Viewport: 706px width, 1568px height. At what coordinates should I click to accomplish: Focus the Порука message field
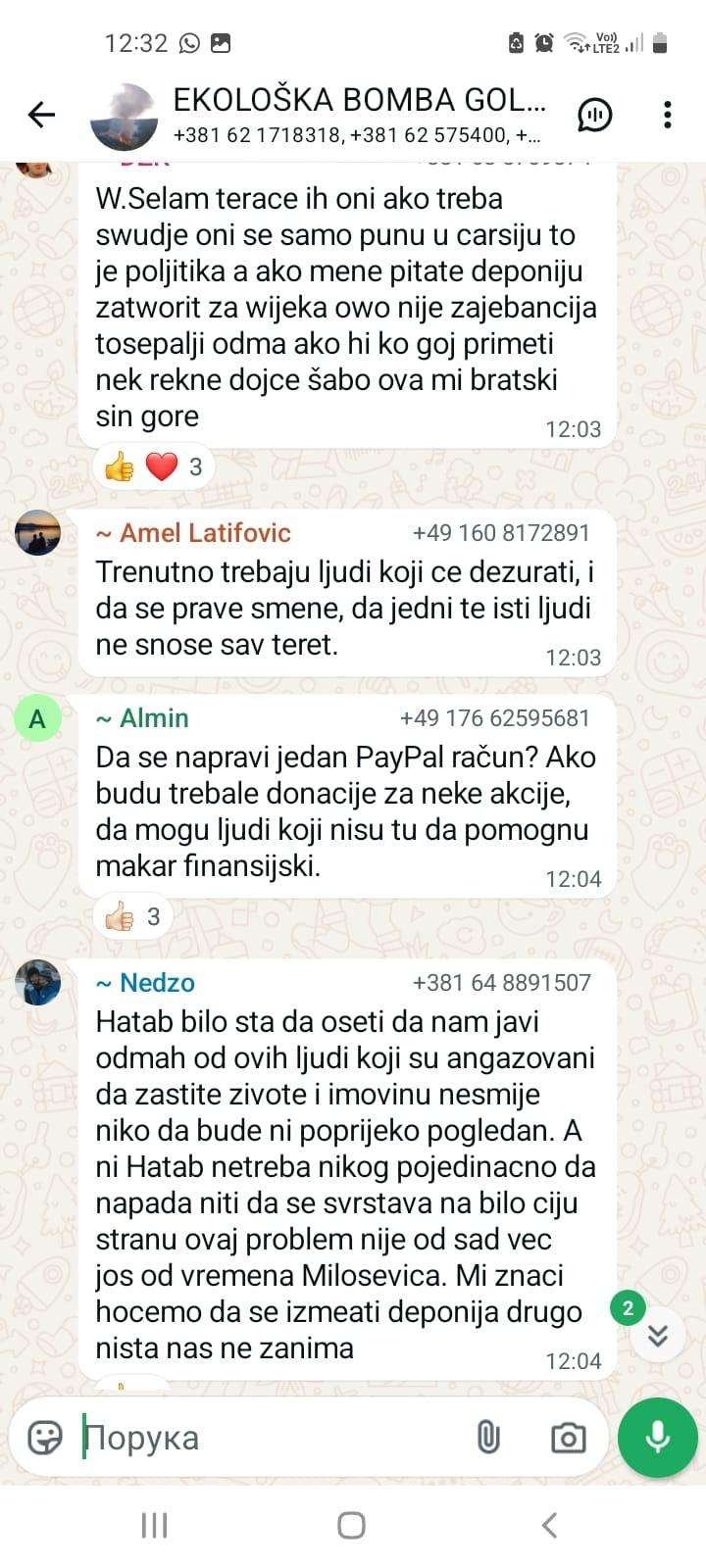click(x=265, y=1437)
